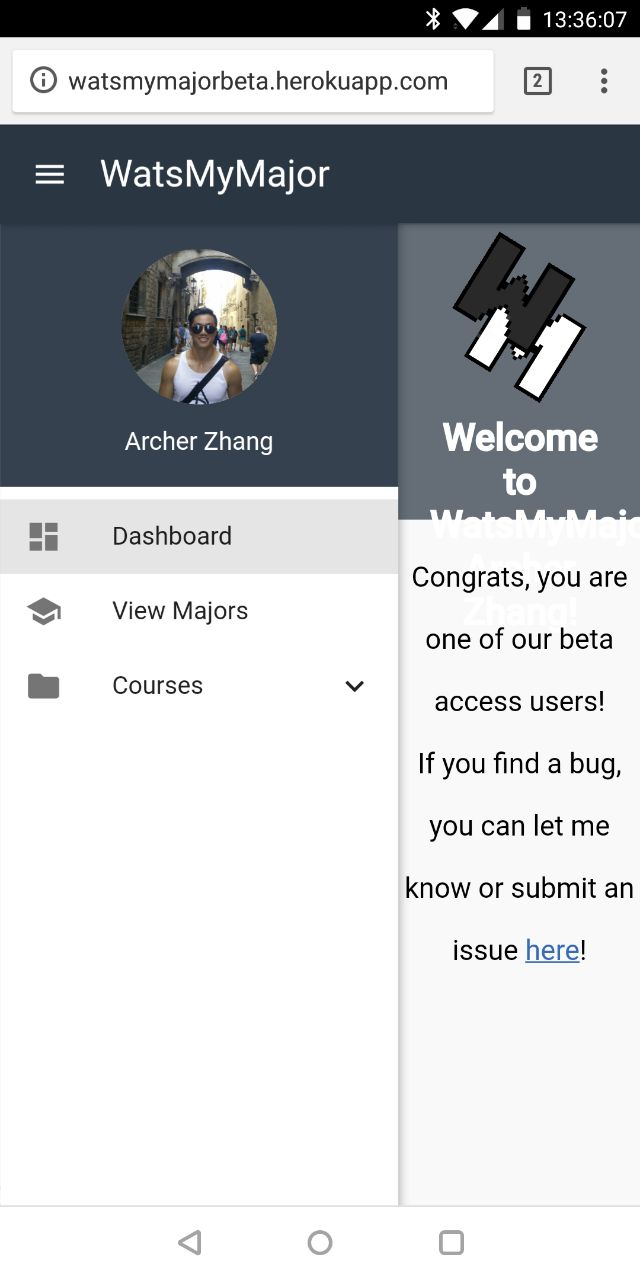Open the browser overflow menu

(603, 82)
